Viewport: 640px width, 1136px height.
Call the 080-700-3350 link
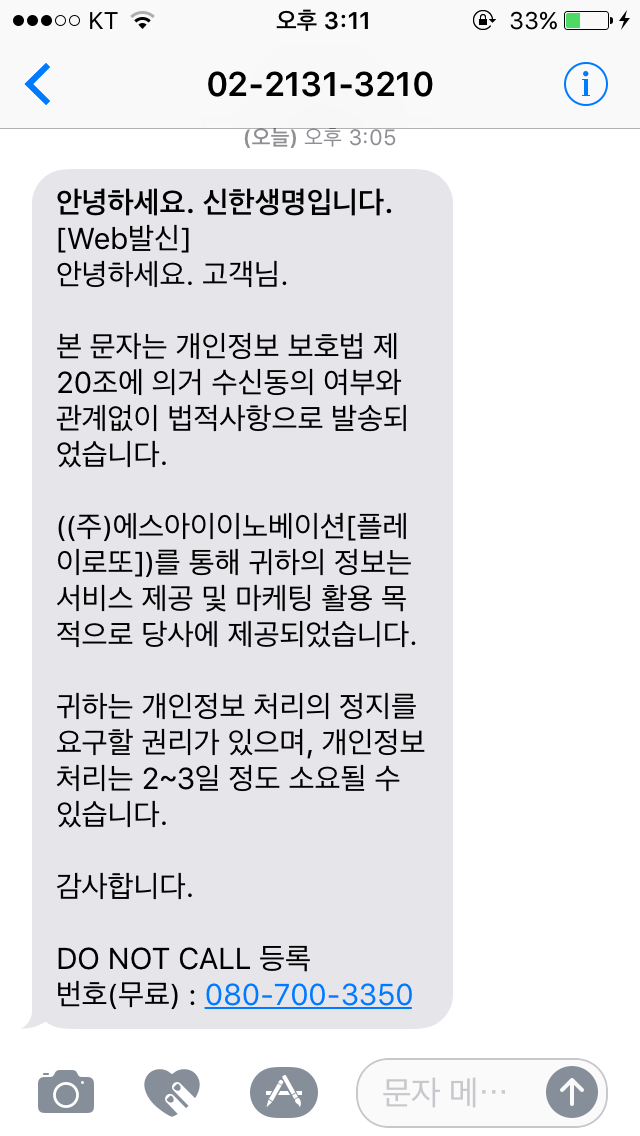308,995
